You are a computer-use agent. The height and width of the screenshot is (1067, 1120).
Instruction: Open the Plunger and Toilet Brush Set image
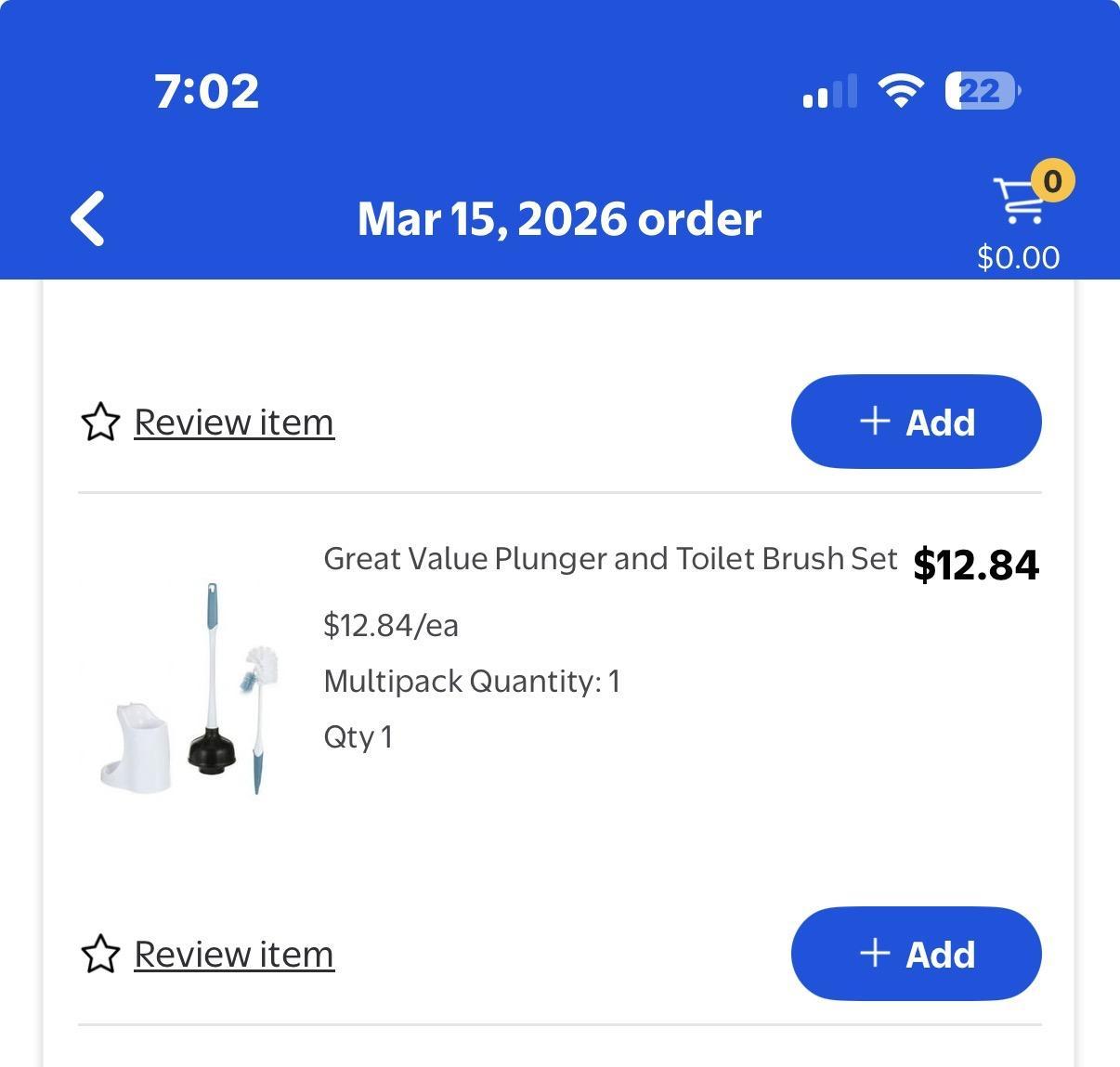(x=190, y=689)
